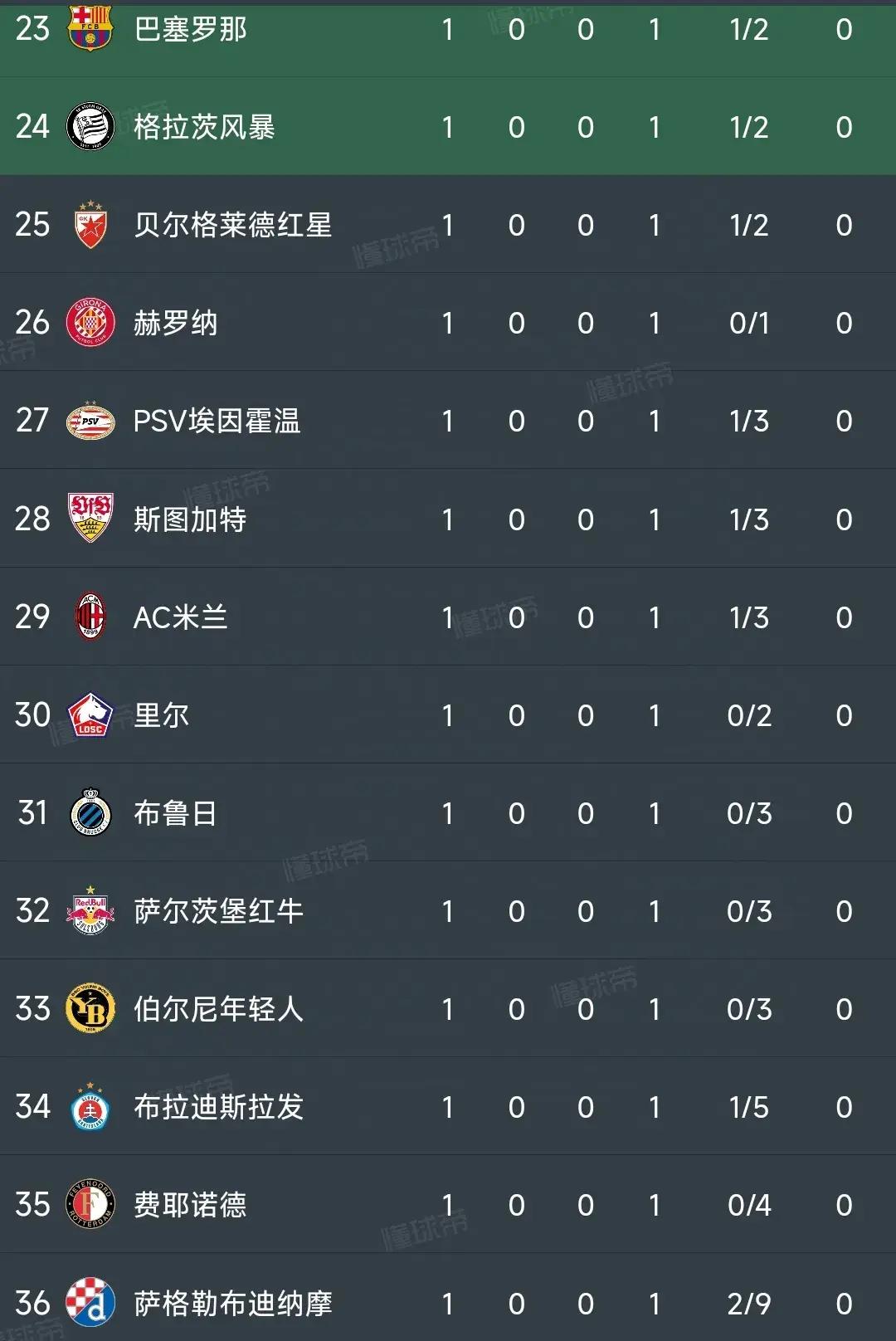The height and width of the screenshot is (1341, 896).
Task: Click the Dinamo Zagreb crest
Action: (x=91, y=1304)
